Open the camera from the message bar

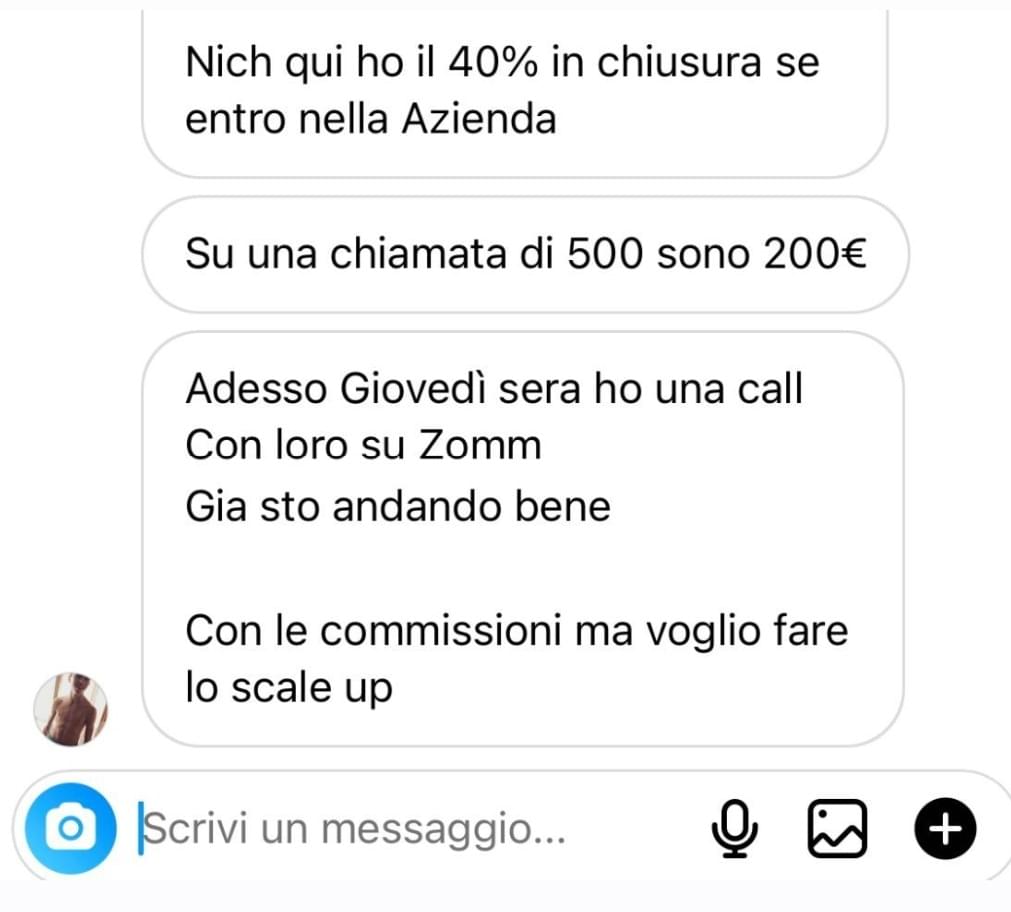click(70, 828)
